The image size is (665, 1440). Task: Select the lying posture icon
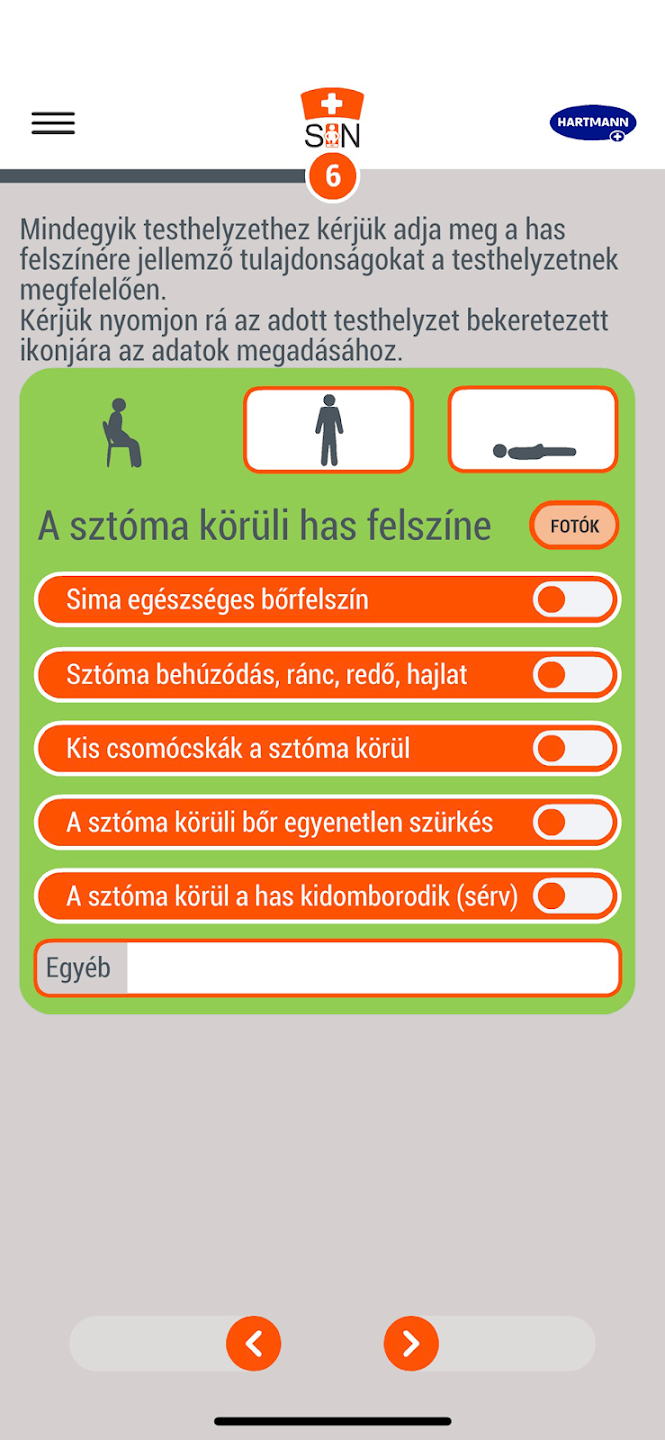pos(533,430)
